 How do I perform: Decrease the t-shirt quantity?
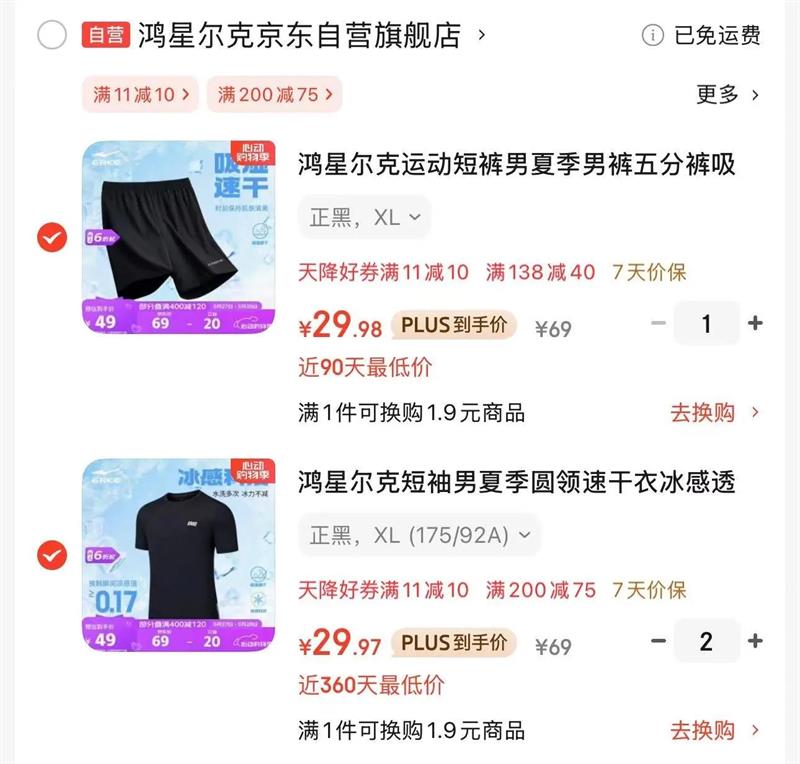(x=659, y=641)
